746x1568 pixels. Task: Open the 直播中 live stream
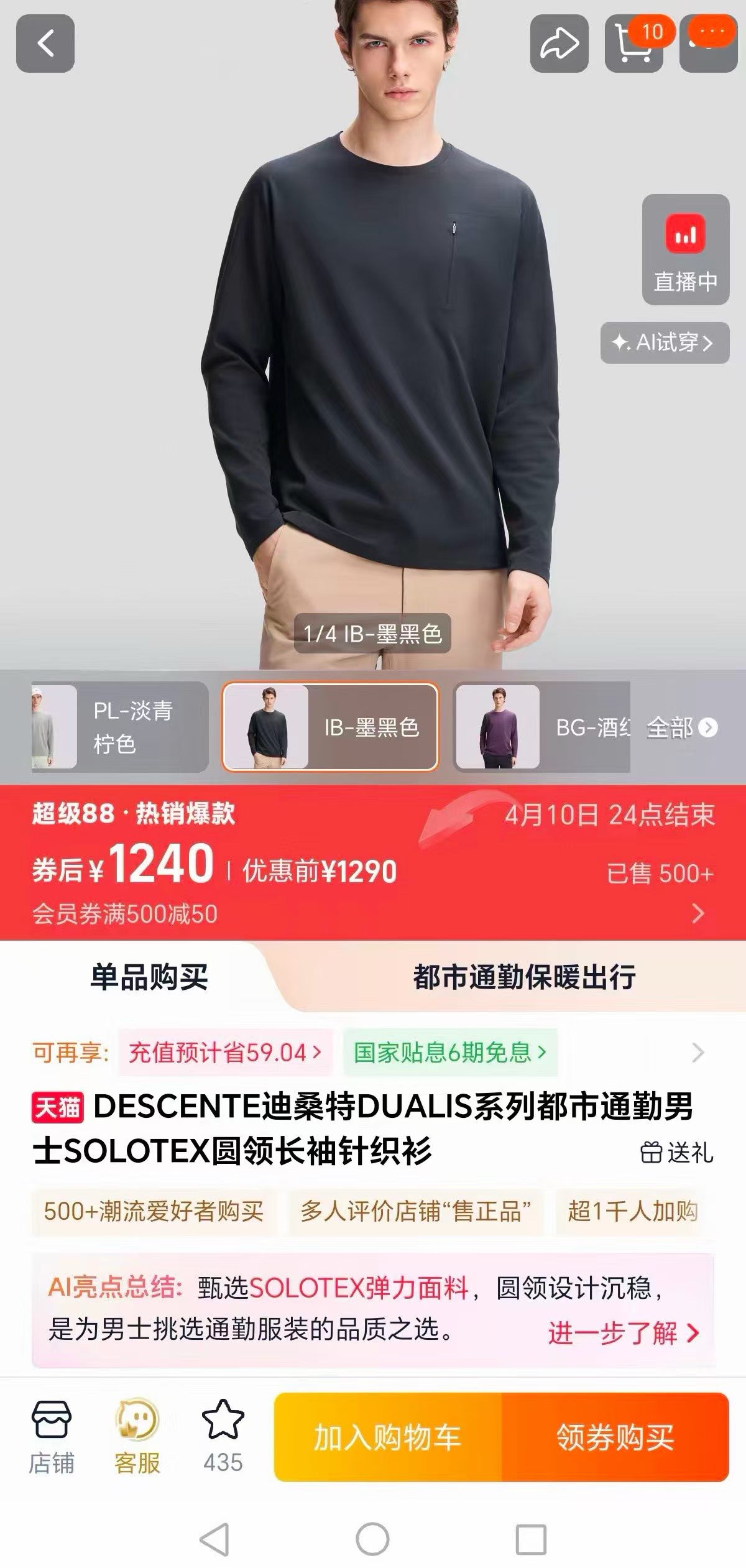pyautogui.click(x=685, y=249)
